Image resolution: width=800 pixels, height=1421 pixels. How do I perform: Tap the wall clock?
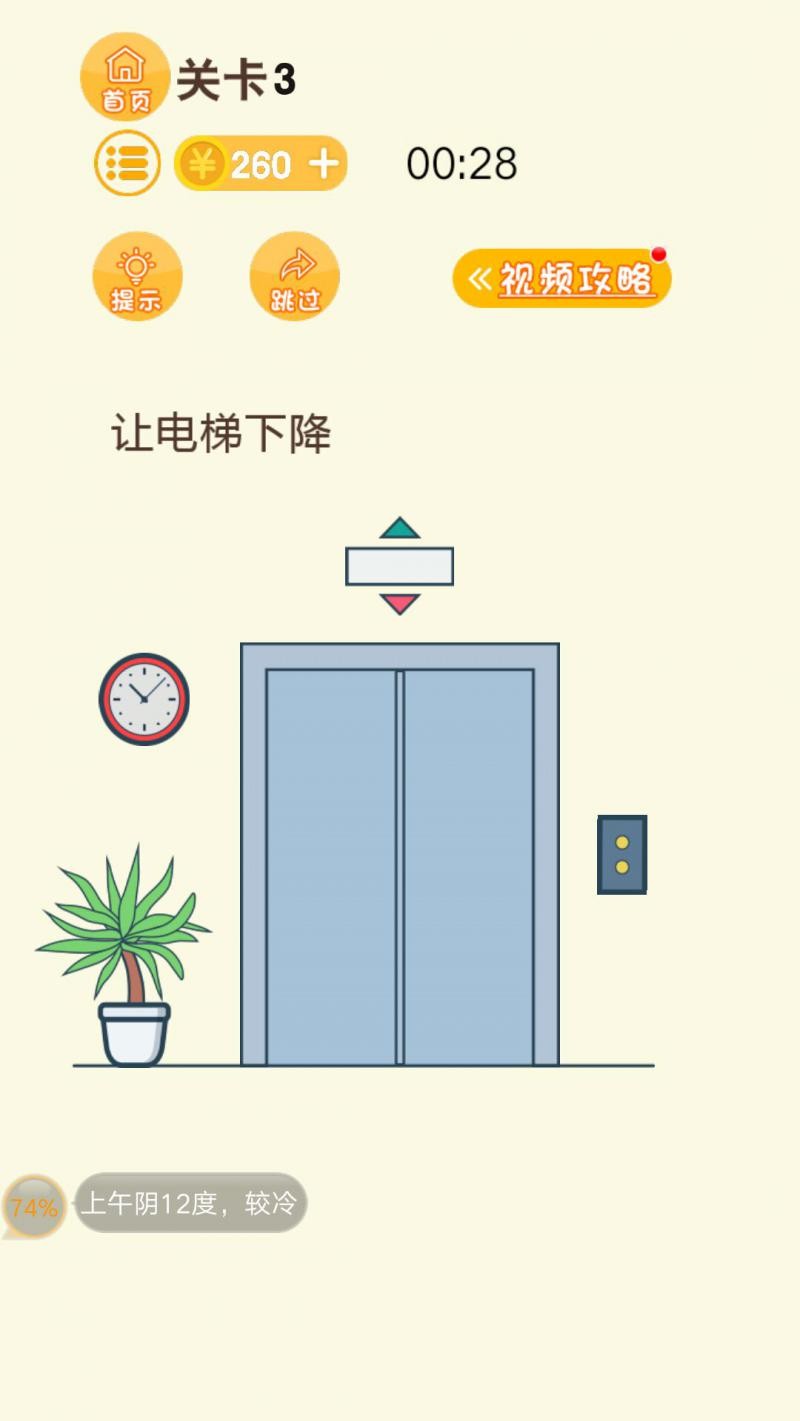(x=144, y=699)
